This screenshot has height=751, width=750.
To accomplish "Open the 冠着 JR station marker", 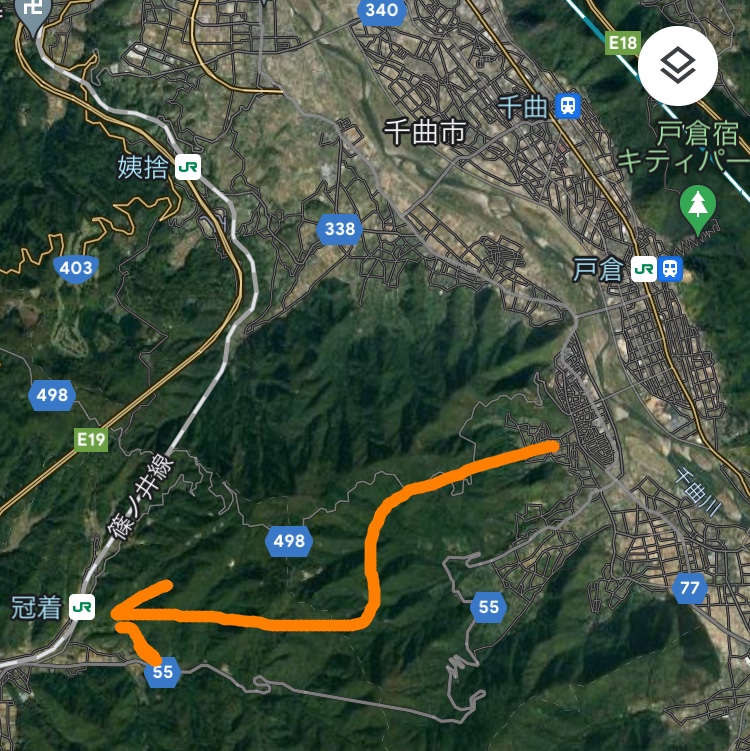I will [x=83, y=606].
